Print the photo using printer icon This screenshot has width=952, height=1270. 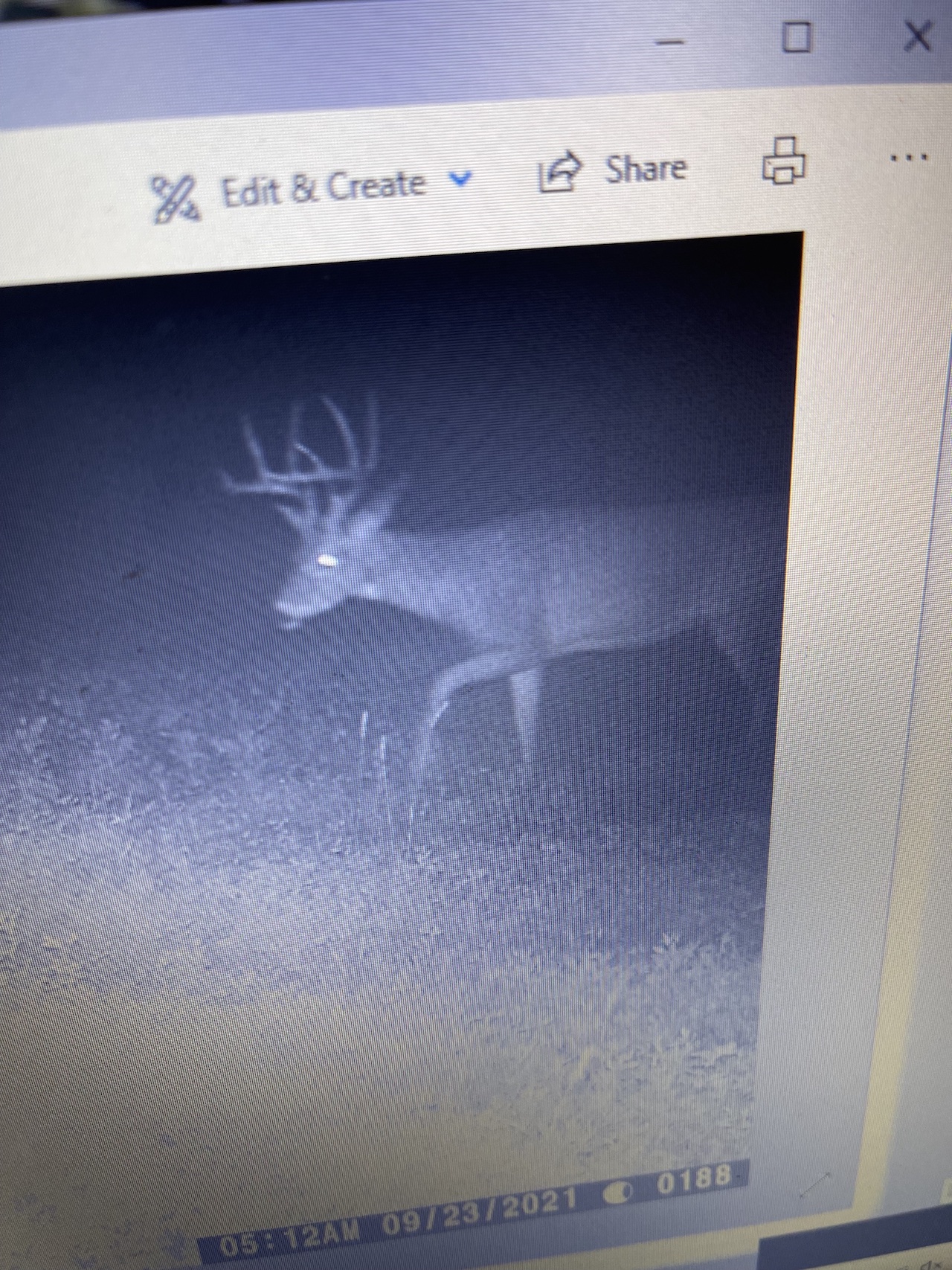[x=783, y=160]
